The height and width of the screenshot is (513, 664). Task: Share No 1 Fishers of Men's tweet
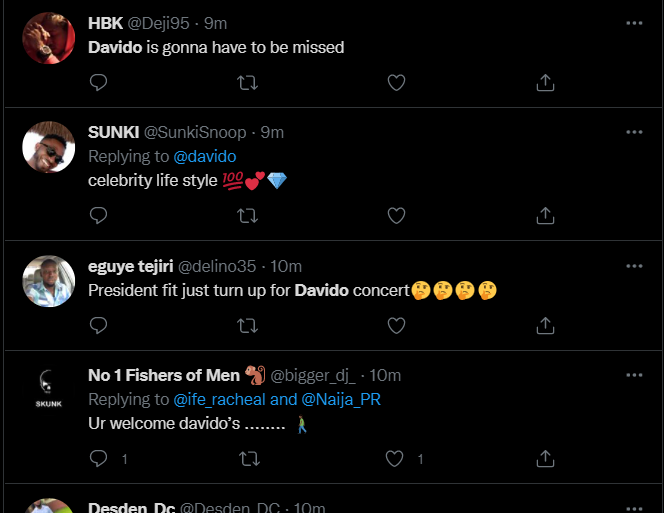(545, 458)
